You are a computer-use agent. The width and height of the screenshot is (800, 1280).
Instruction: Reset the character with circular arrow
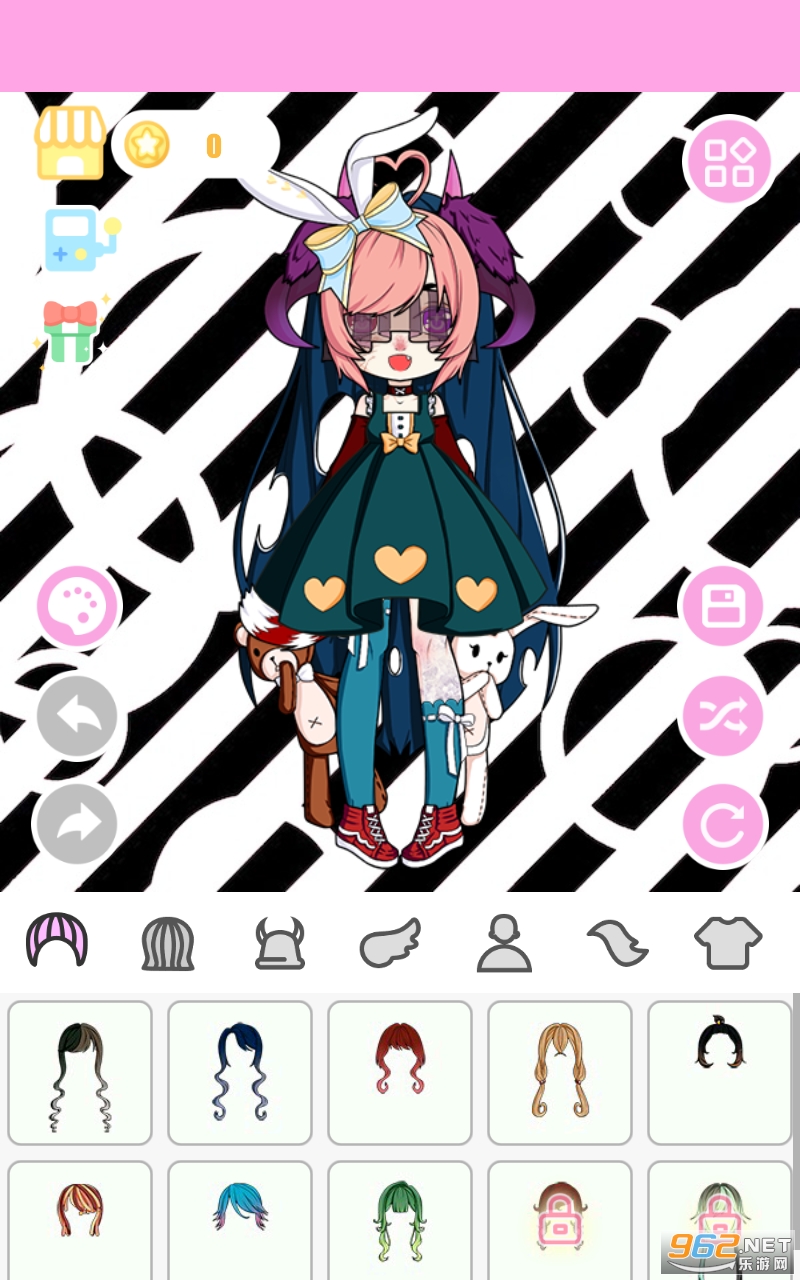tap(724, 825)
